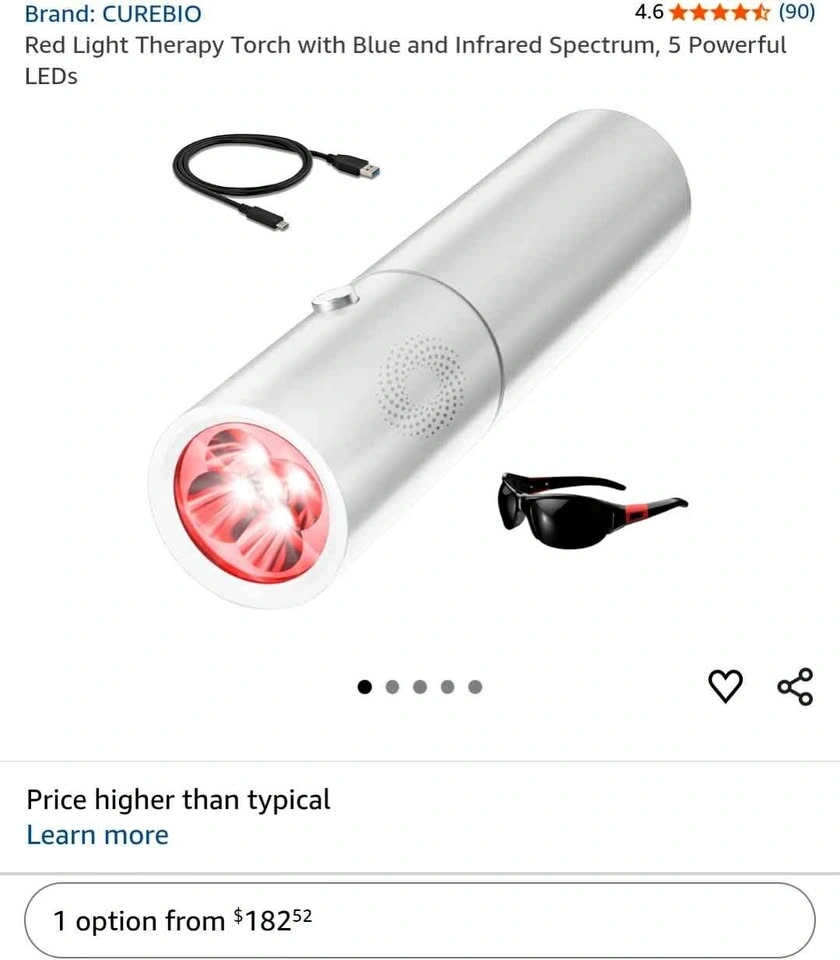Jump to the second image dot
Image resolution: width=840 pixels, height=960 pixels.
(392, 687)
